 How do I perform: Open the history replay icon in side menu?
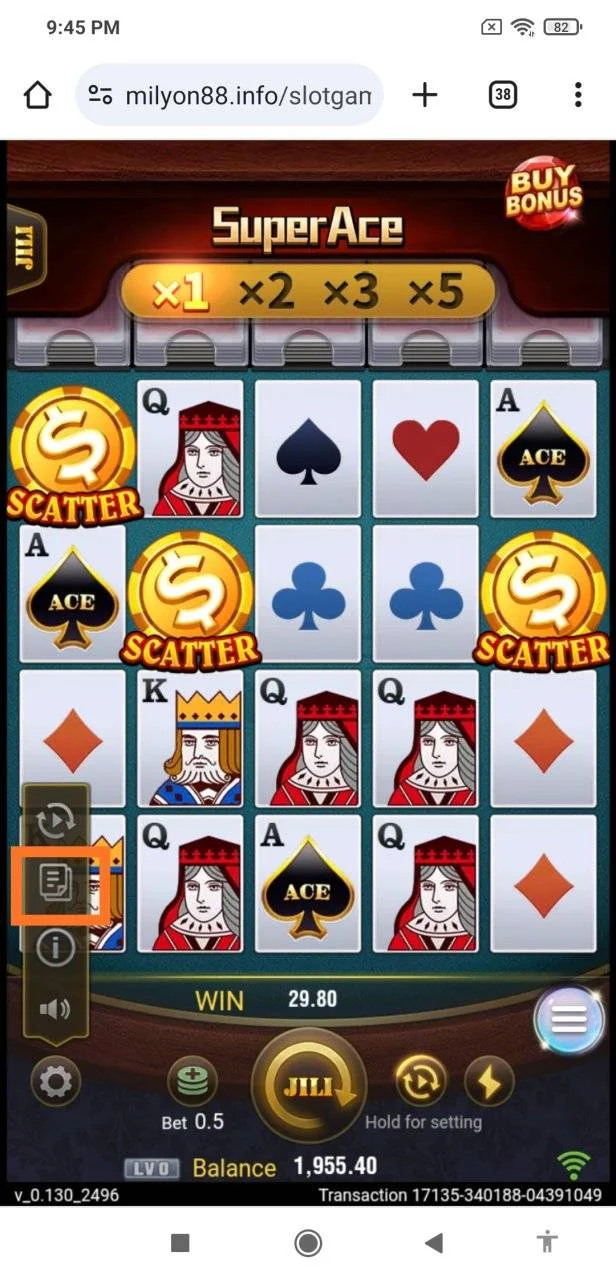(55, 822)
